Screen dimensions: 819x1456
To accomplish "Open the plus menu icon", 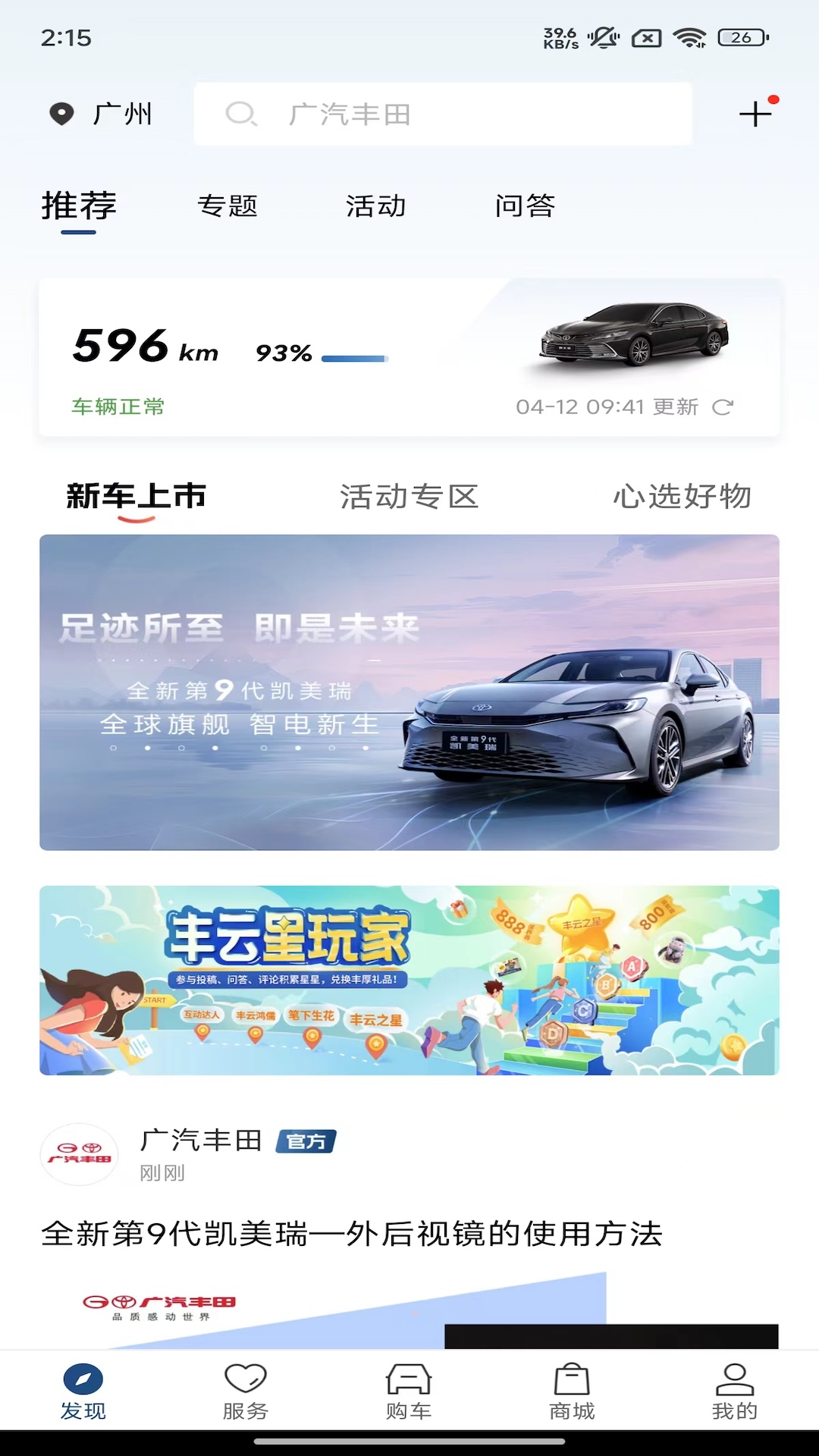I will [x=755, y=114].
